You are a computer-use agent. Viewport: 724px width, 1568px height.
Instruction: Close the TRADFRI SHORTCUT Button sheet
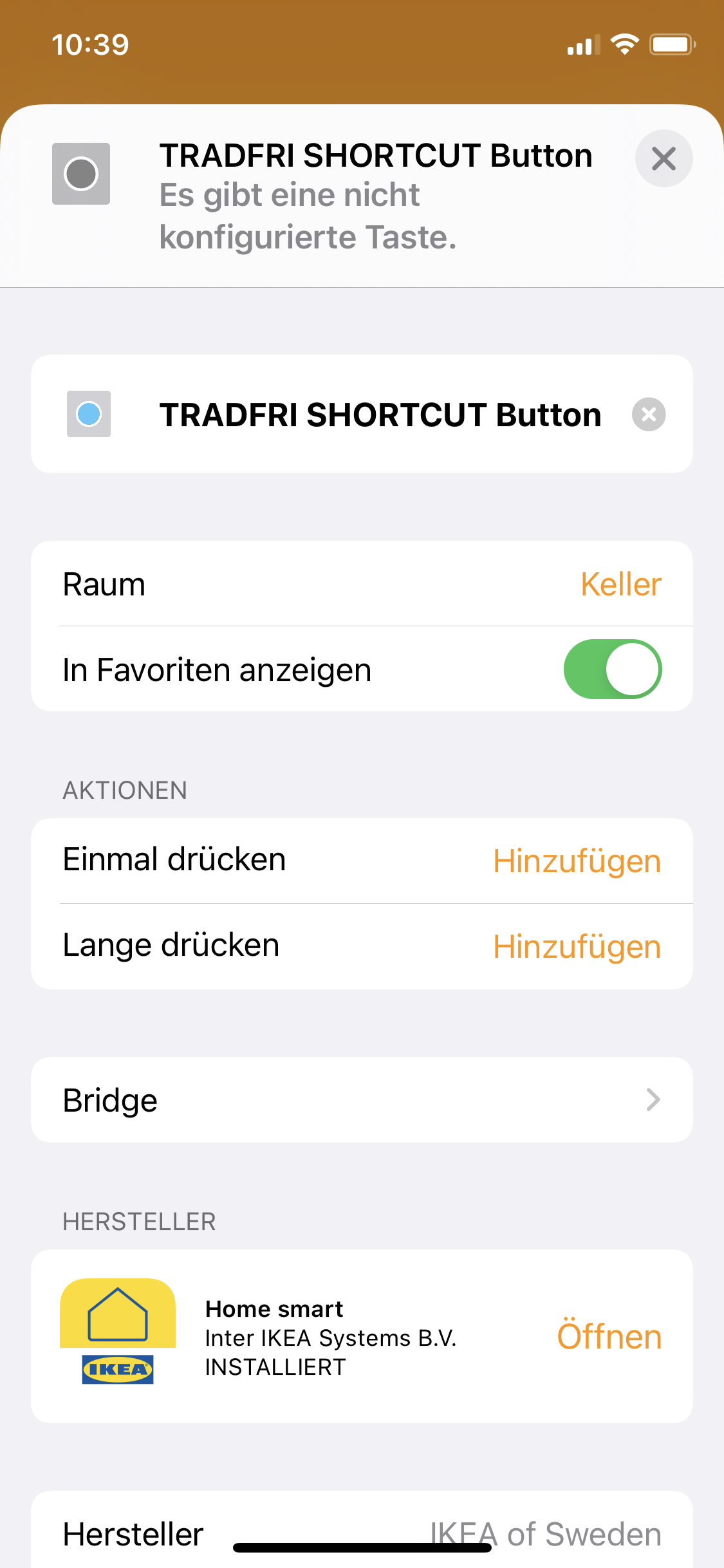pyautogui.click(x=664, y=158)
